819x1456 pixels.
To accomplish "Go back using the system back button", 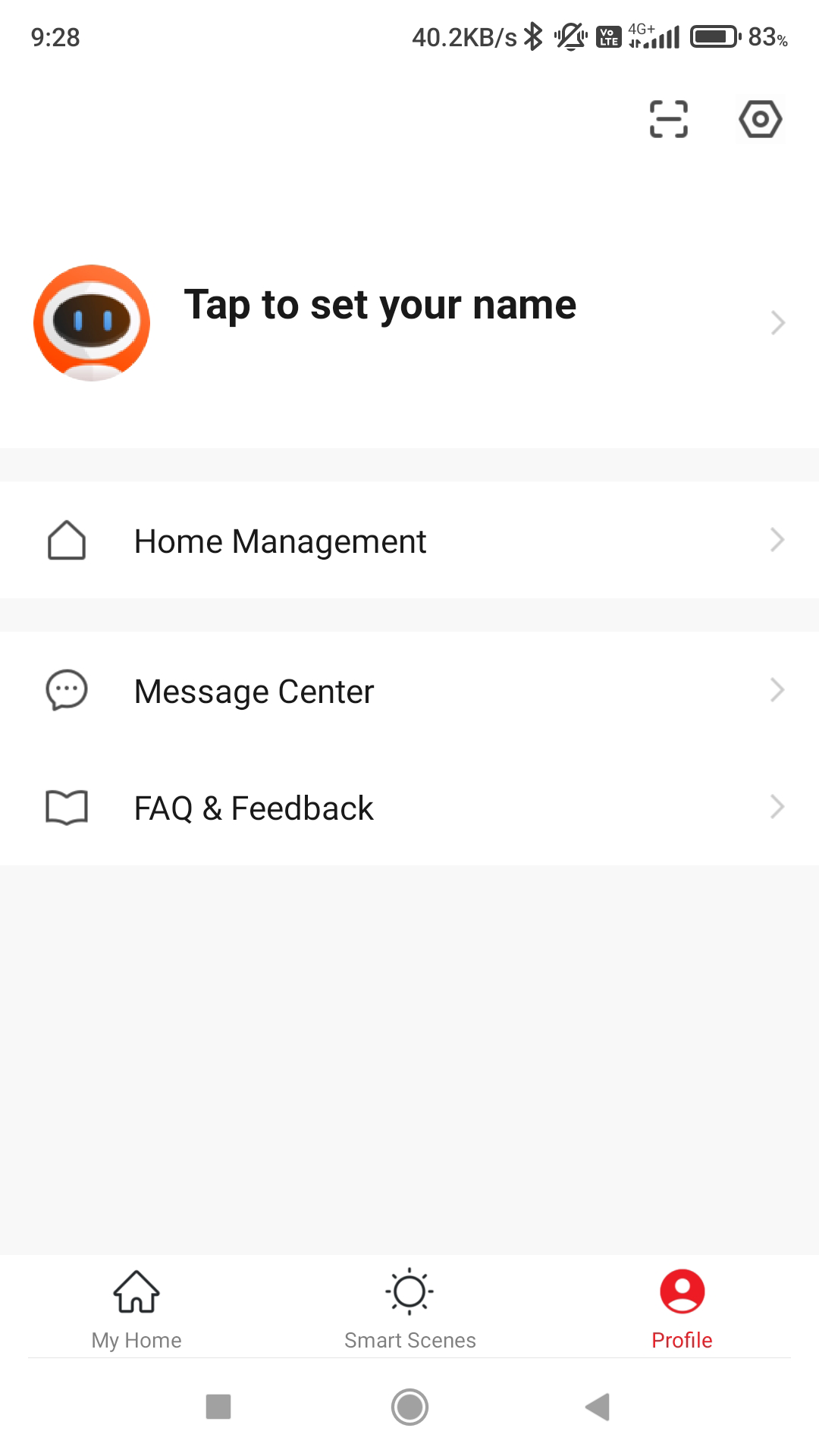I will point(598,1407).
